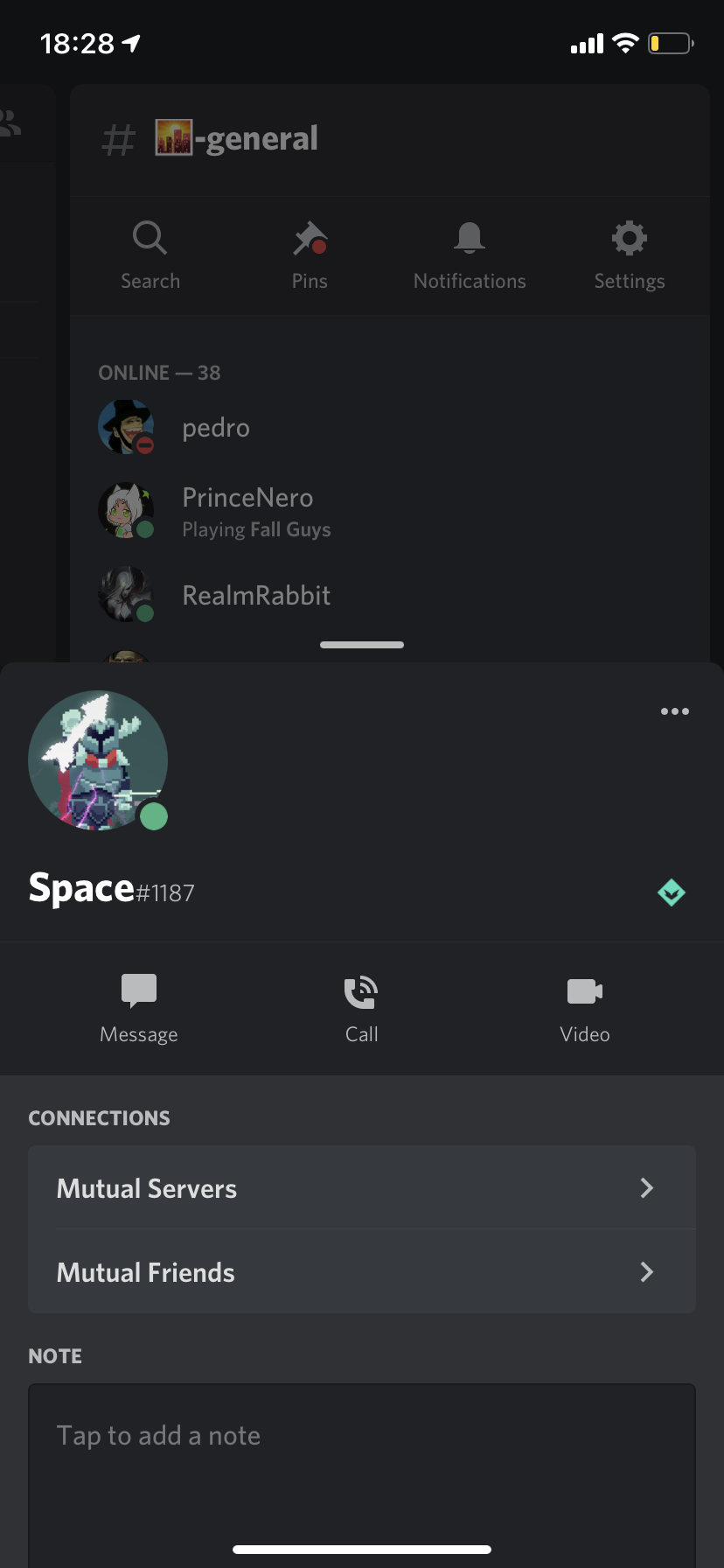View Space's profile avatar
The image size is (724, 1568).
click(98, 760)
